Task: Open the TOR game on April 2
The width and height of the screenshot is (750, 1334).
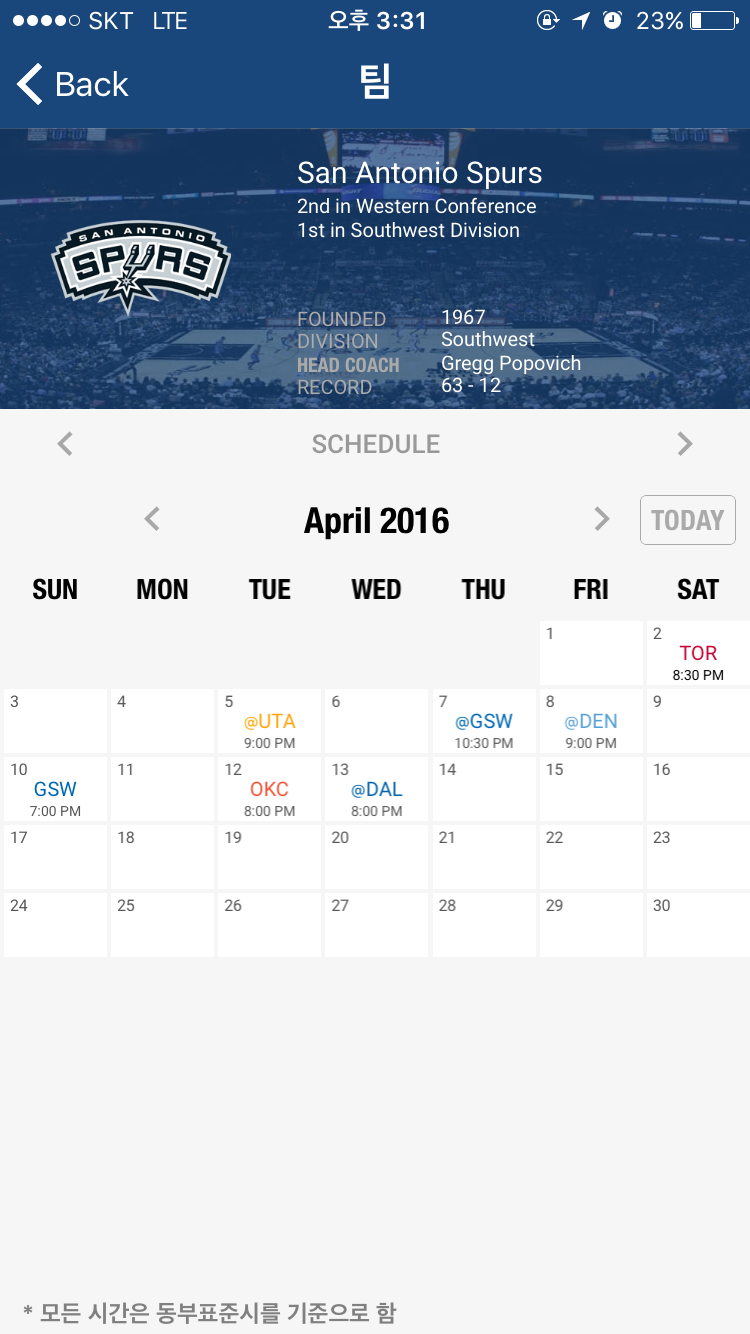Action: click(698, 653)
